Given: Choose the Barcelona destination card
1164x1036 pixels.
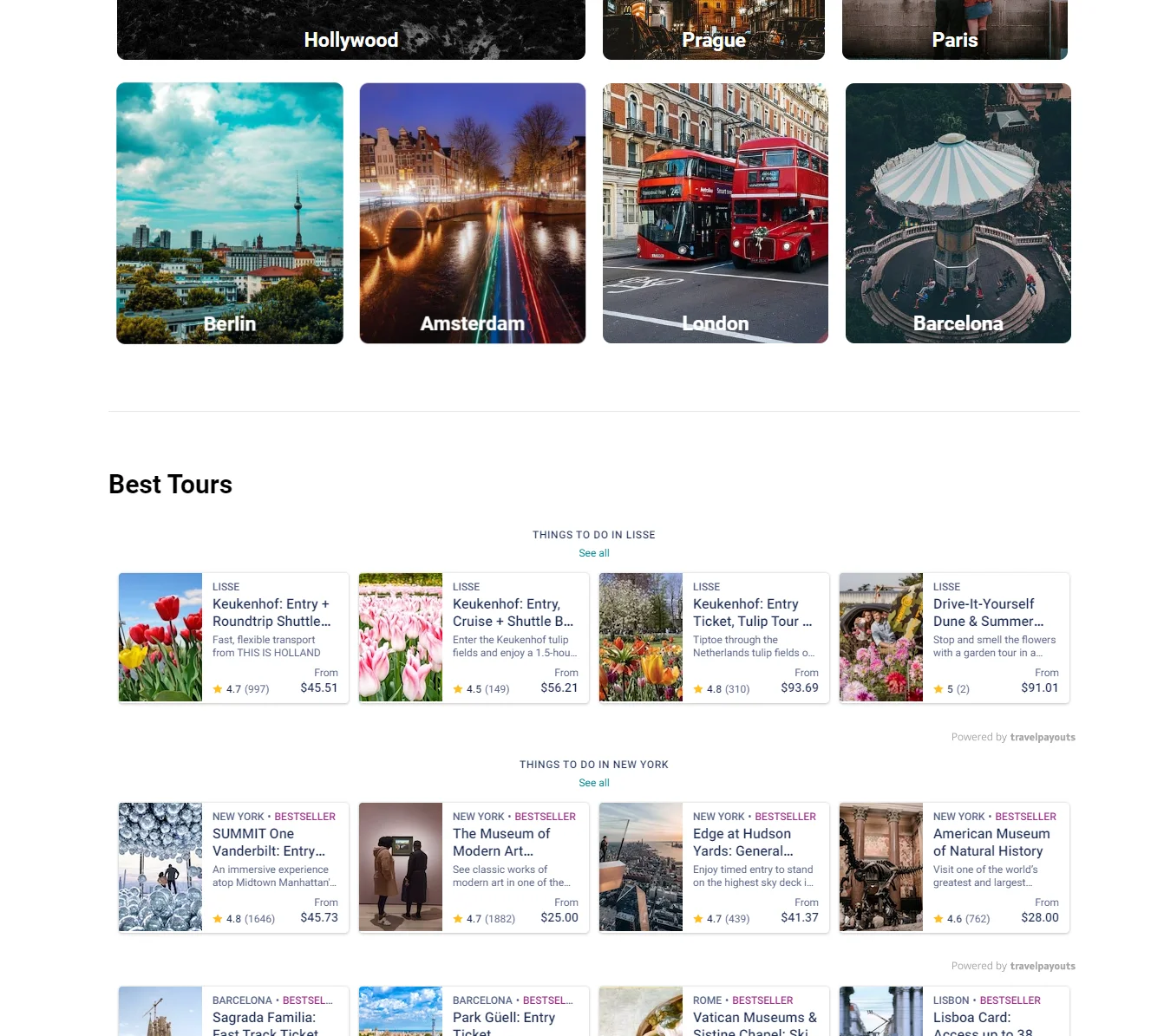Looking at the screenshot, I should point(958,213).
